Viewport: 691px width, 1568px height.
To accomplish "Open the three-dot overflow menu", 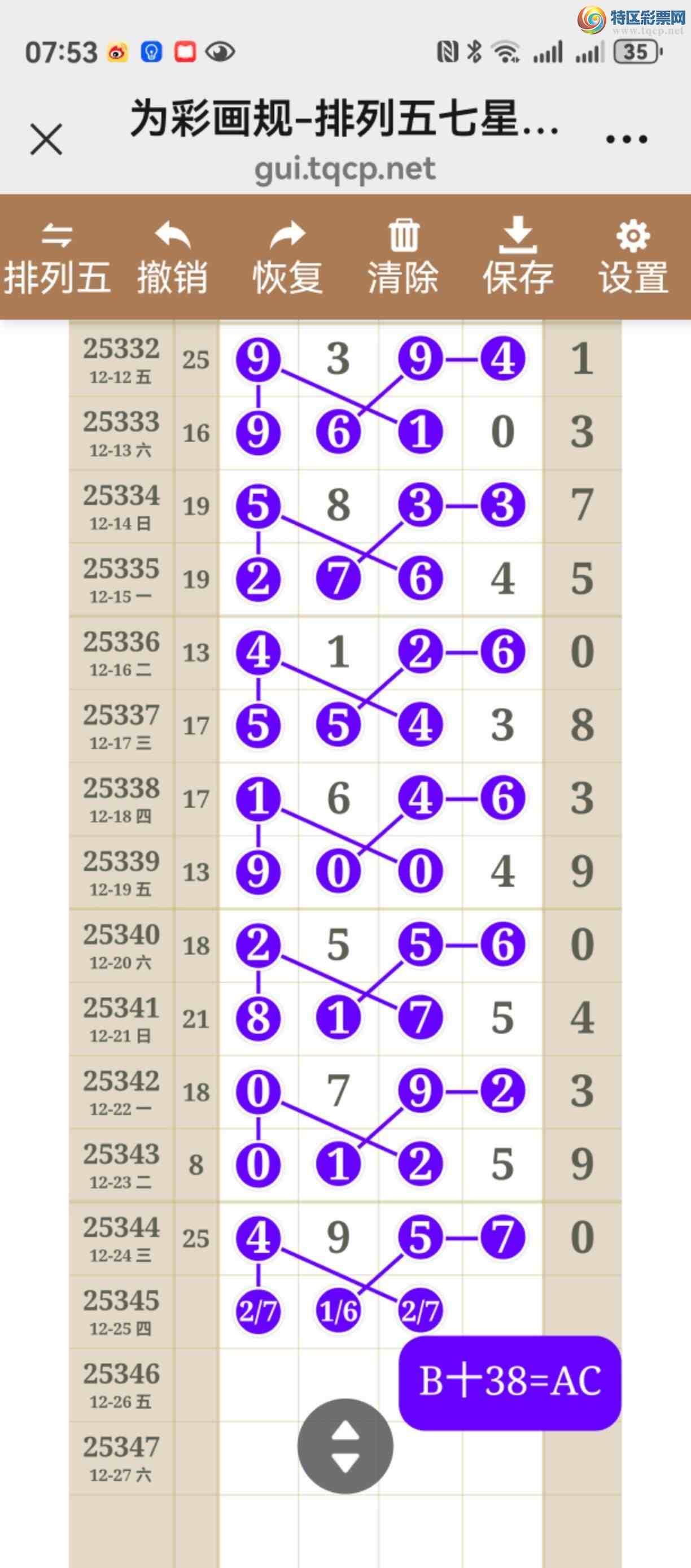I will [x=627, y=140].
